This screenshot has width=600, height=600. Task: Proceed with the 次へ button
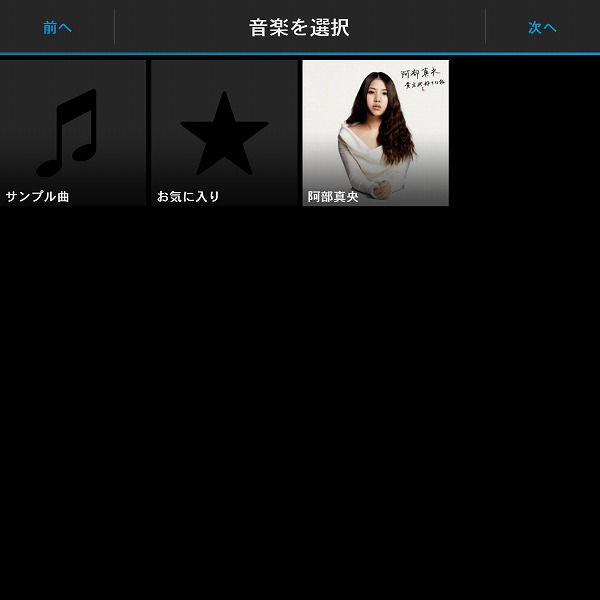coord(542,27)
